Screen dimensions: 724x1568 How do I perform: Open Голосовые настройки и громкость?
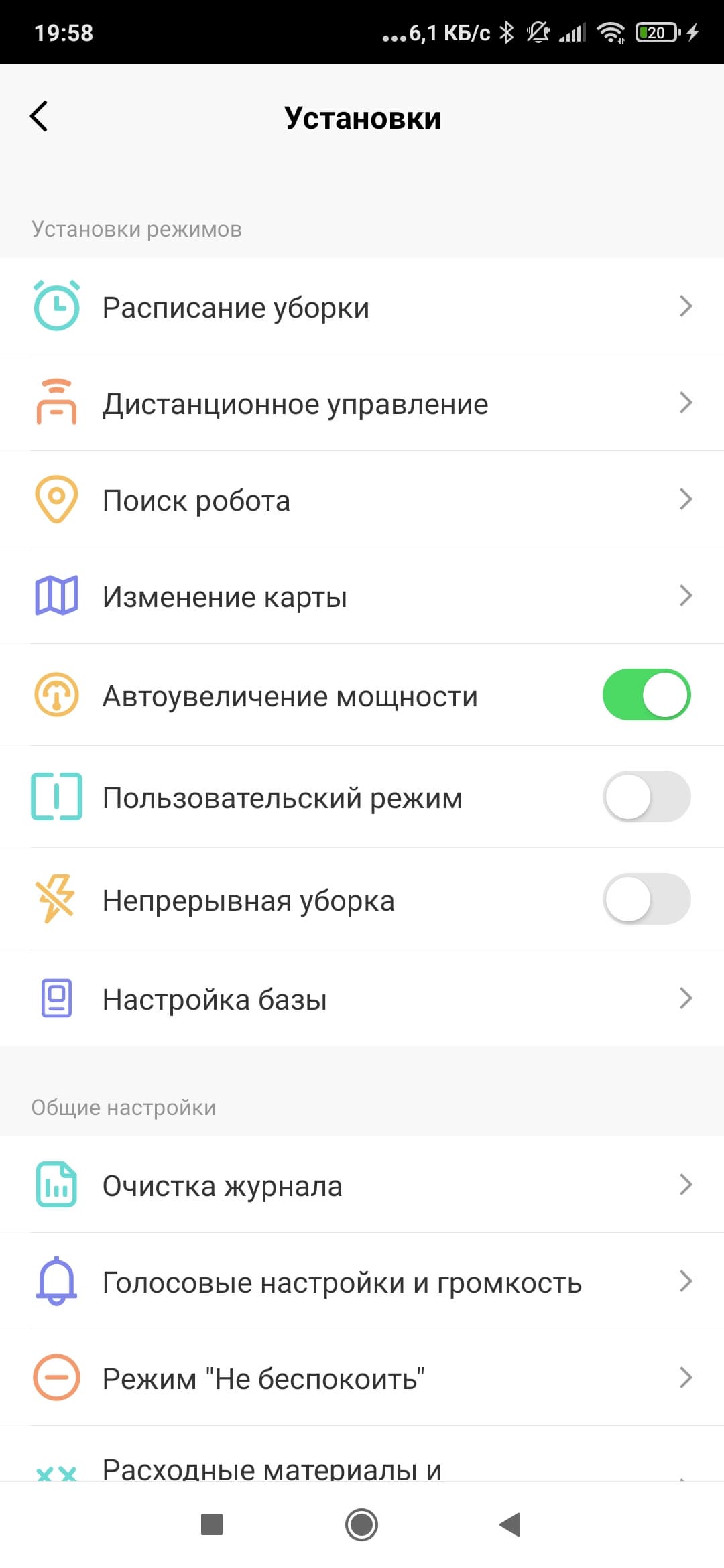(362, 1282)
